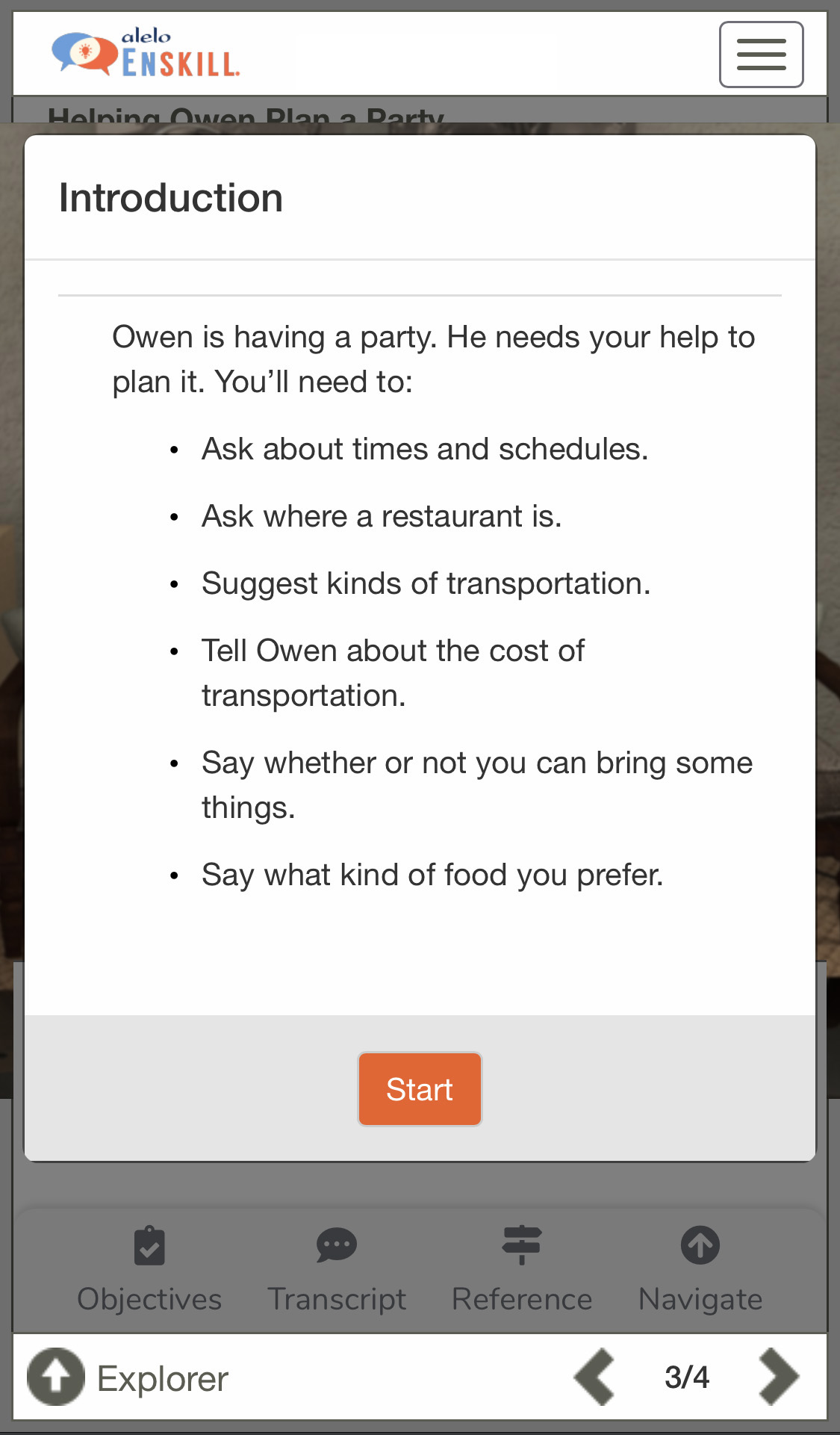Go to the previous page arrow
840x1435 pixels.
click(x=594, y=1377)
